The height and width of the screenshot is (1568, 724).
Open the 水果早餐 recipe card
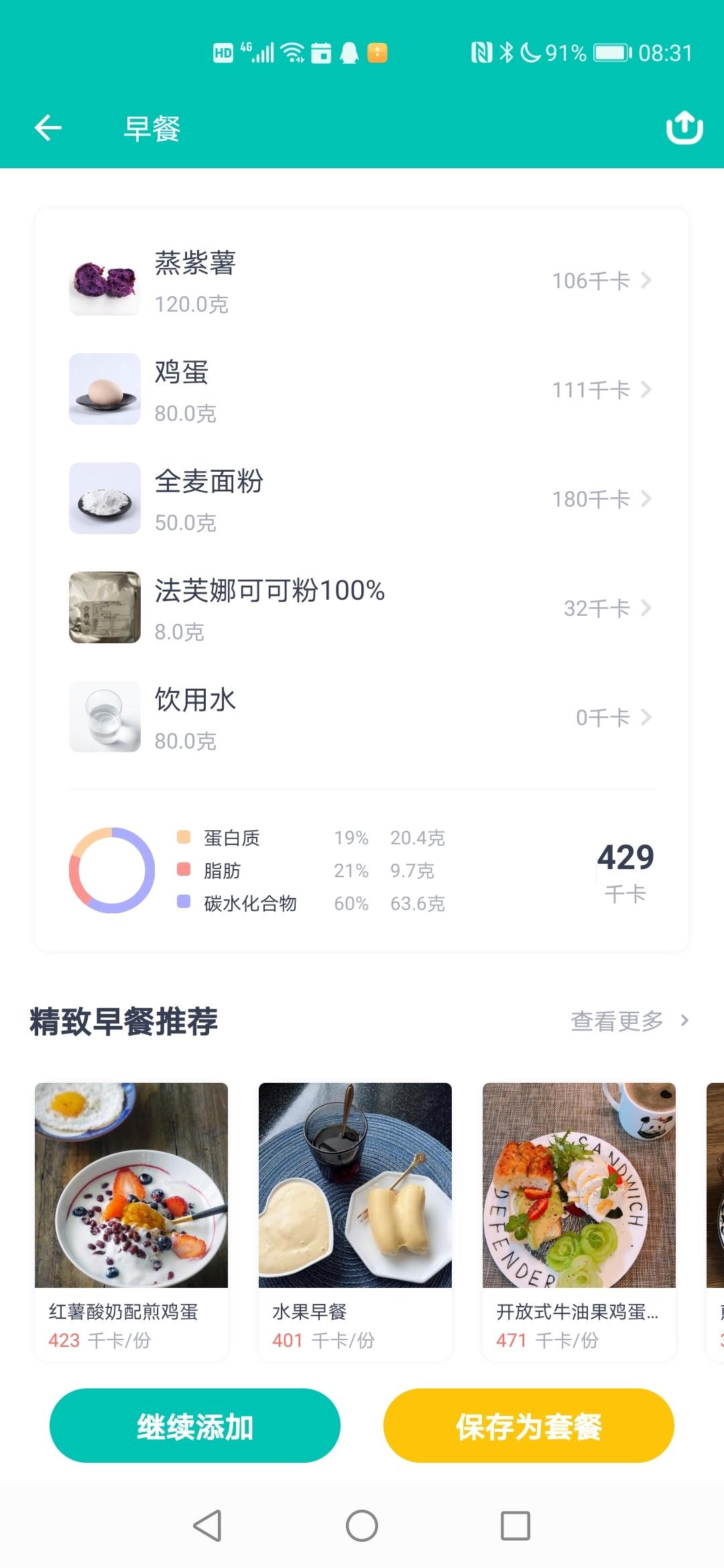pos(355,1220)
